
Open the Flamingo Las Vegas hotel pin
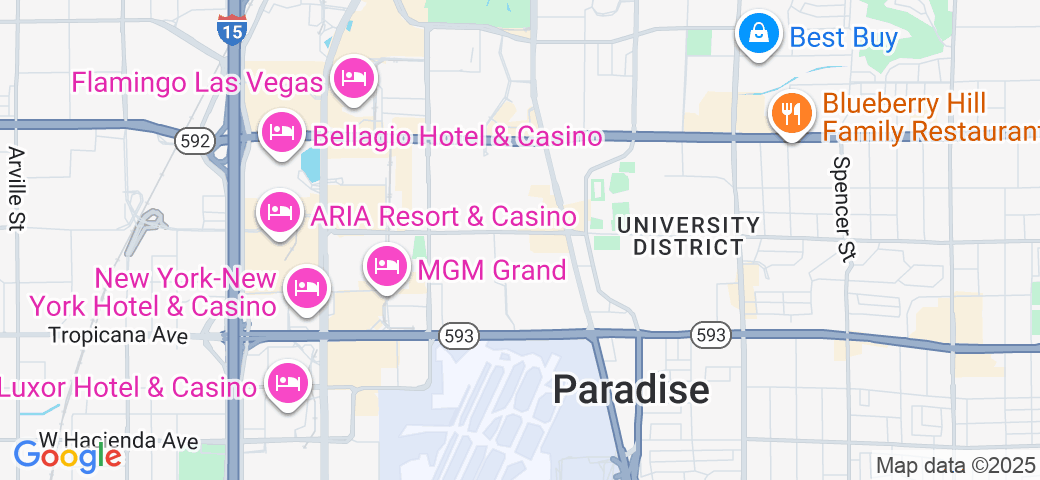(x=354, y=79)
